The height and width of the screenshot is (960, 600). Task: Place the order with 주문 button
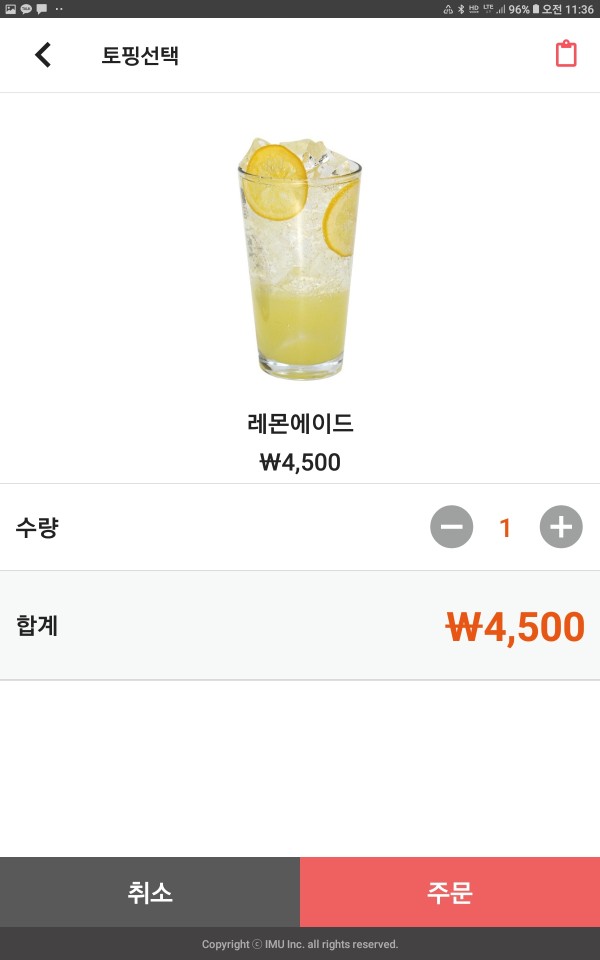450,892
